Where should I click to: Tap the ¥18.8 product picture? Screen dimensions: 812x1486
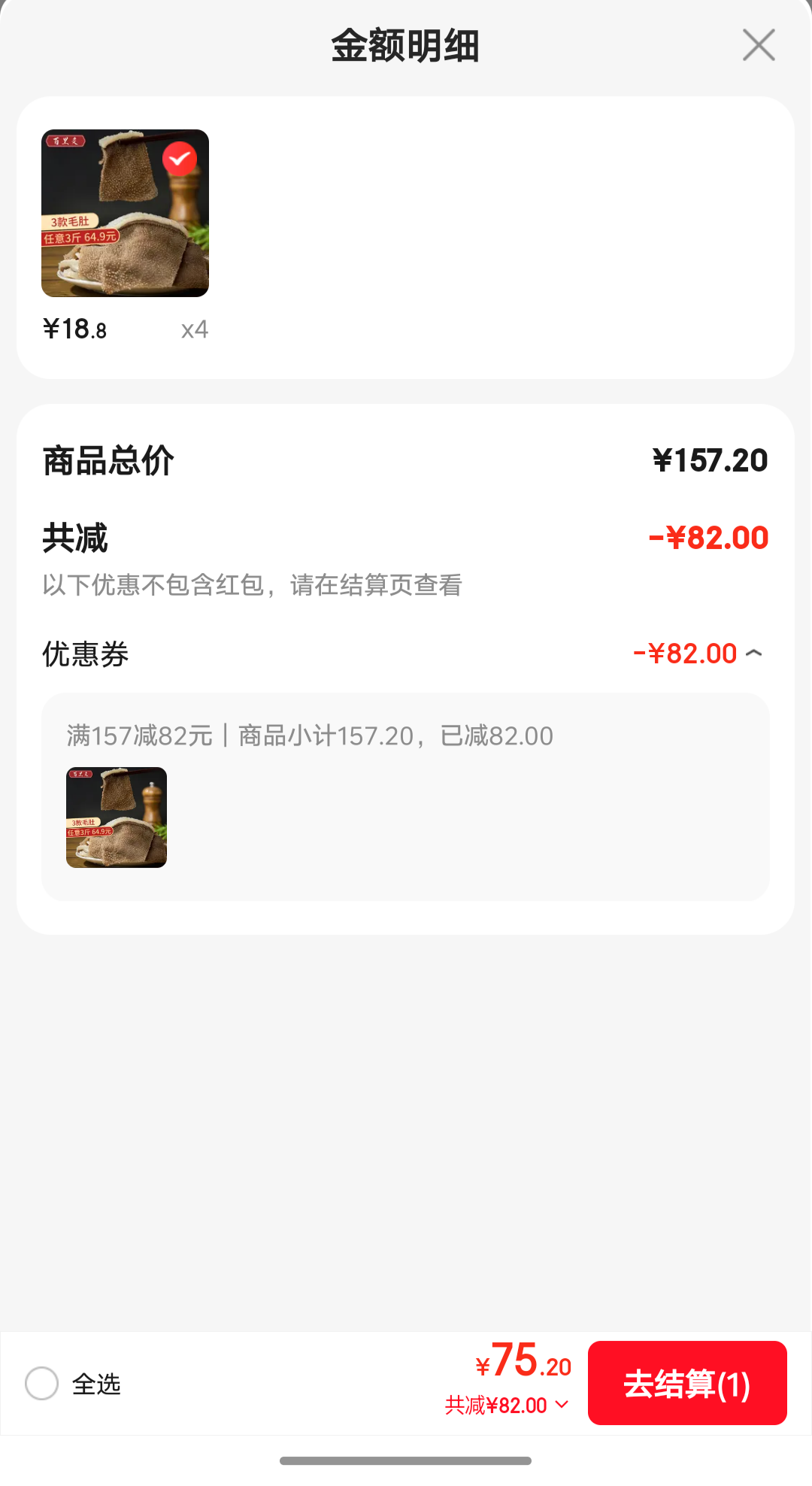pyautogui.click(x=125, y=214)
